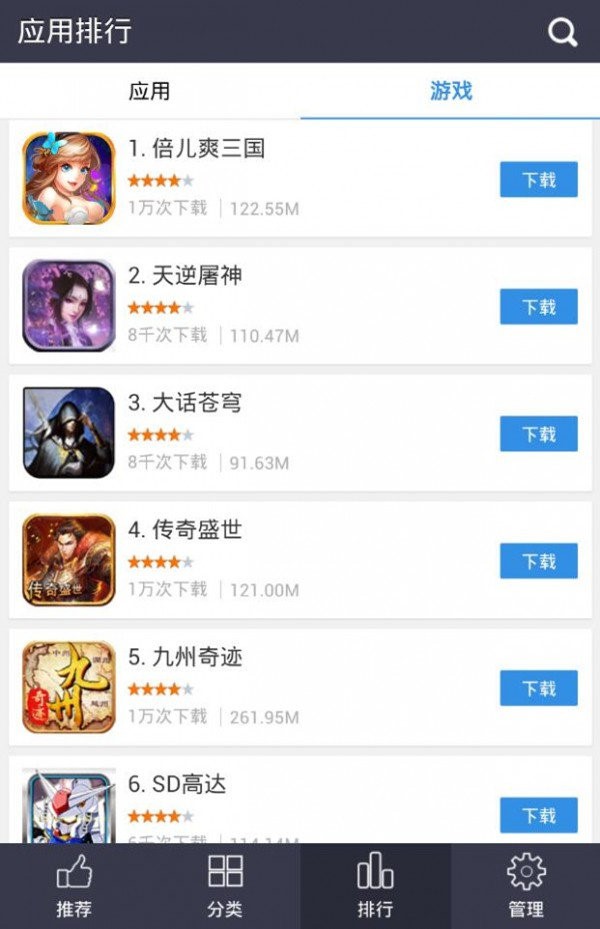Open the 管理 management tab
Image resolution: width=600 pixels, height=929 pixels.
[x=525, y=886]
